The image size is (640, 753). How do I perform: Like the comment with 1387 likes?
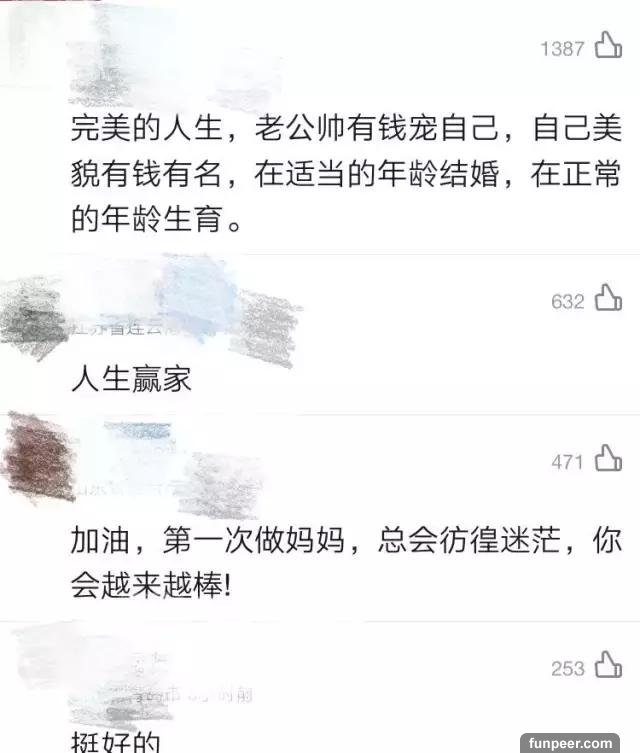click(608, 46)
